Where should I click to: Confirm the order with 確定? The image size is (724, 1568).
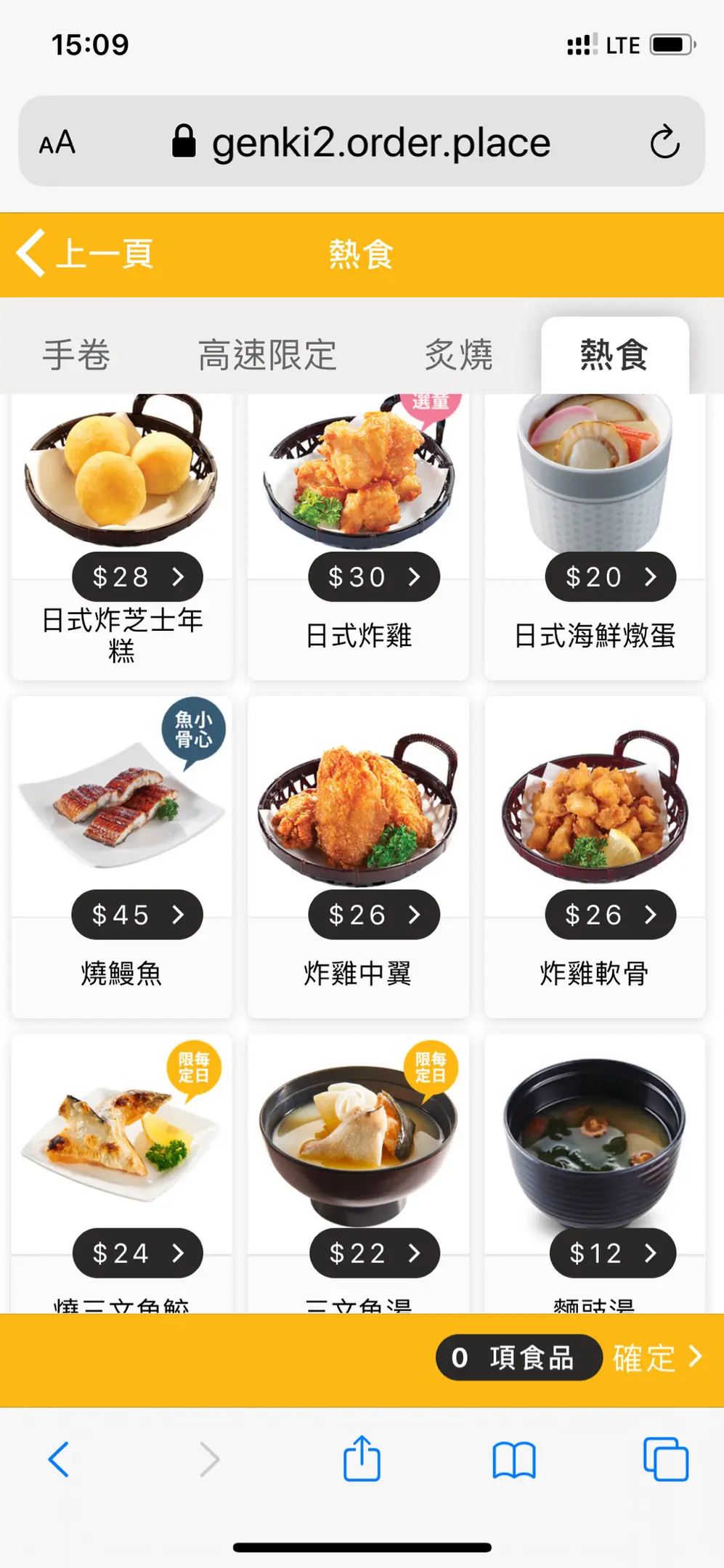coord(656,1357)
